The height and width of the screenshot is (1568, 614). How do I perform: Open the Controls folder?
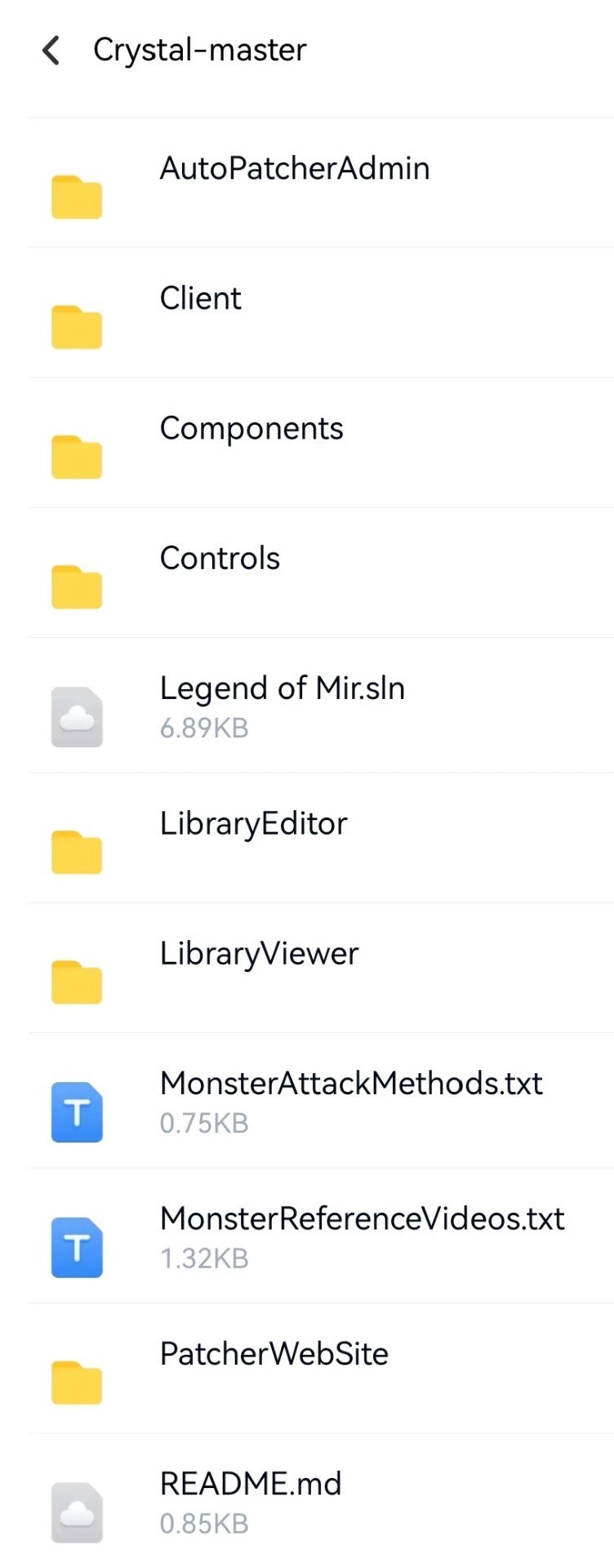(220, 572)
